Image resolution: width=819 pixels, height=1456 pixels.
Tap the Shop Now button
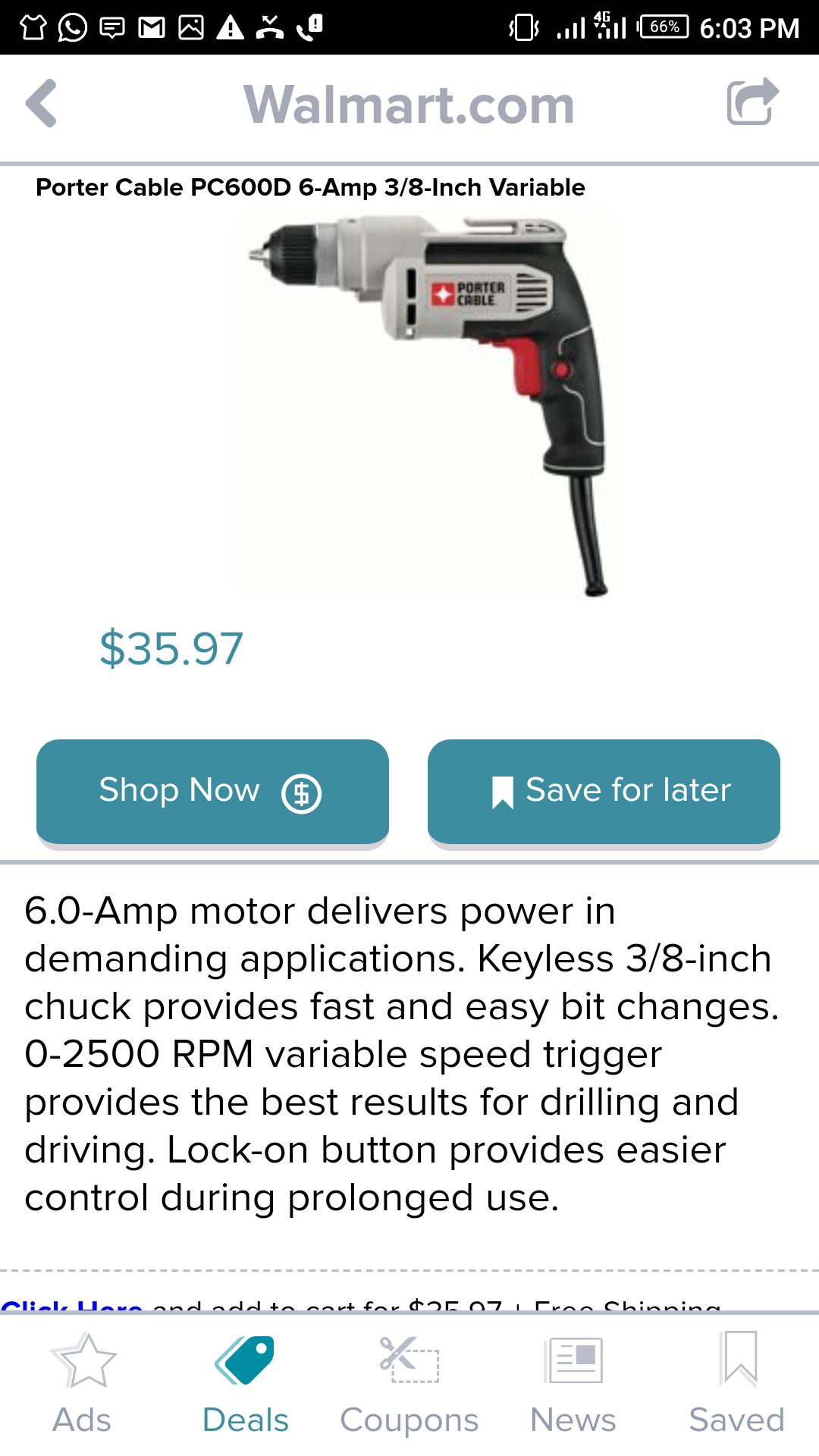(212, 791)
